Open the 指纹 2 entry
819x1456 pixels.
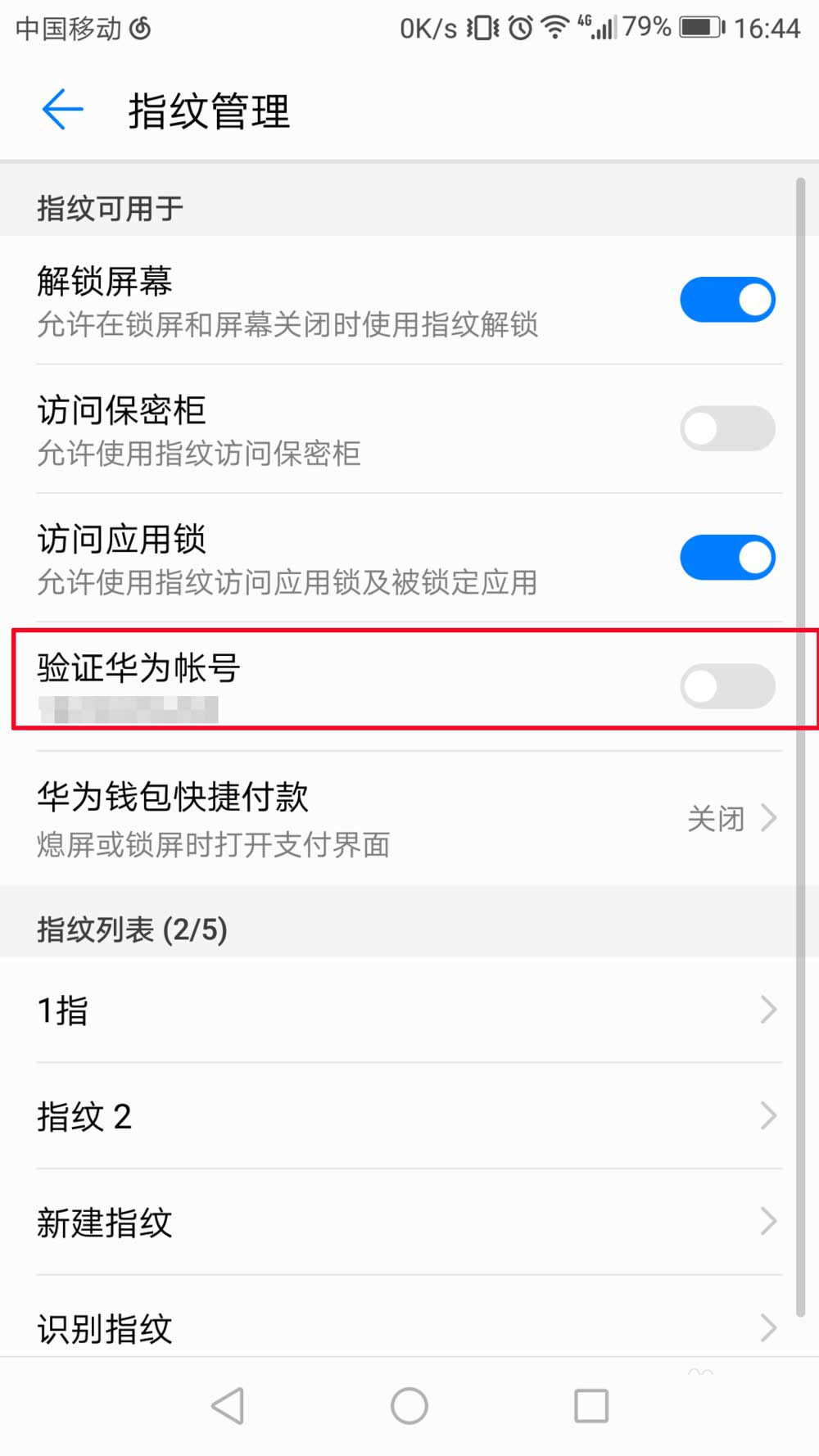coord(409,1115)
